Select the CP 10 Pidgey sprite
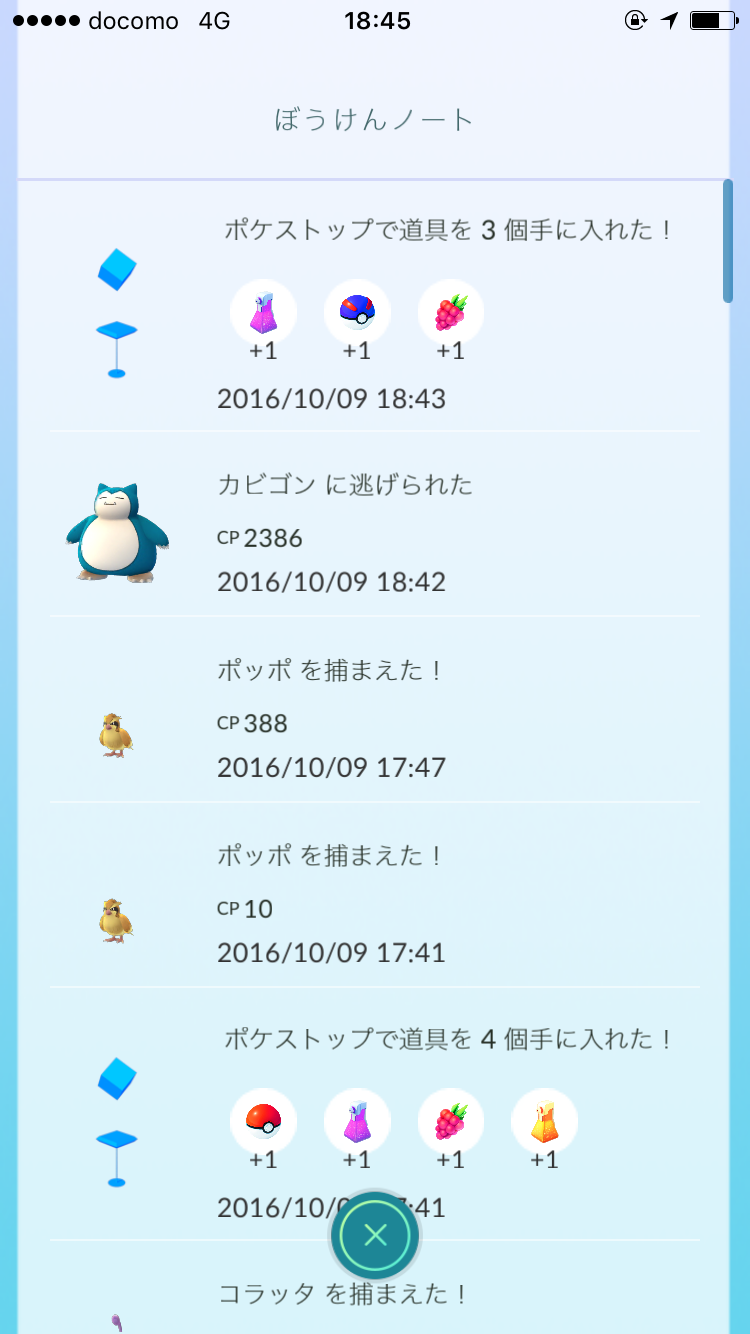 [x=117, y=921]
